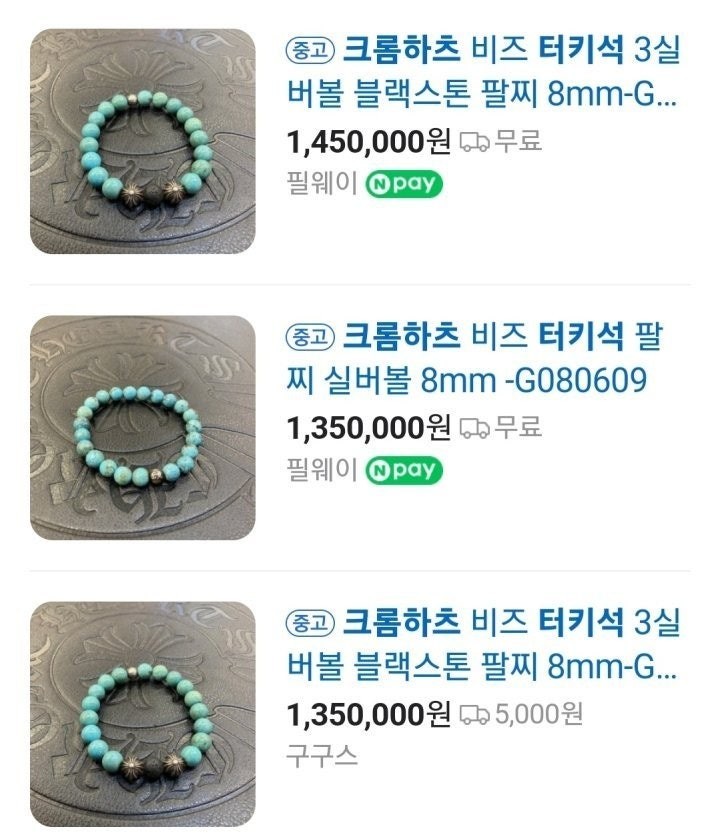This screenshot has width=720, height=839.
Task: Select the 구구스 listing title with 5,000원 shipping
Action: 482,643
